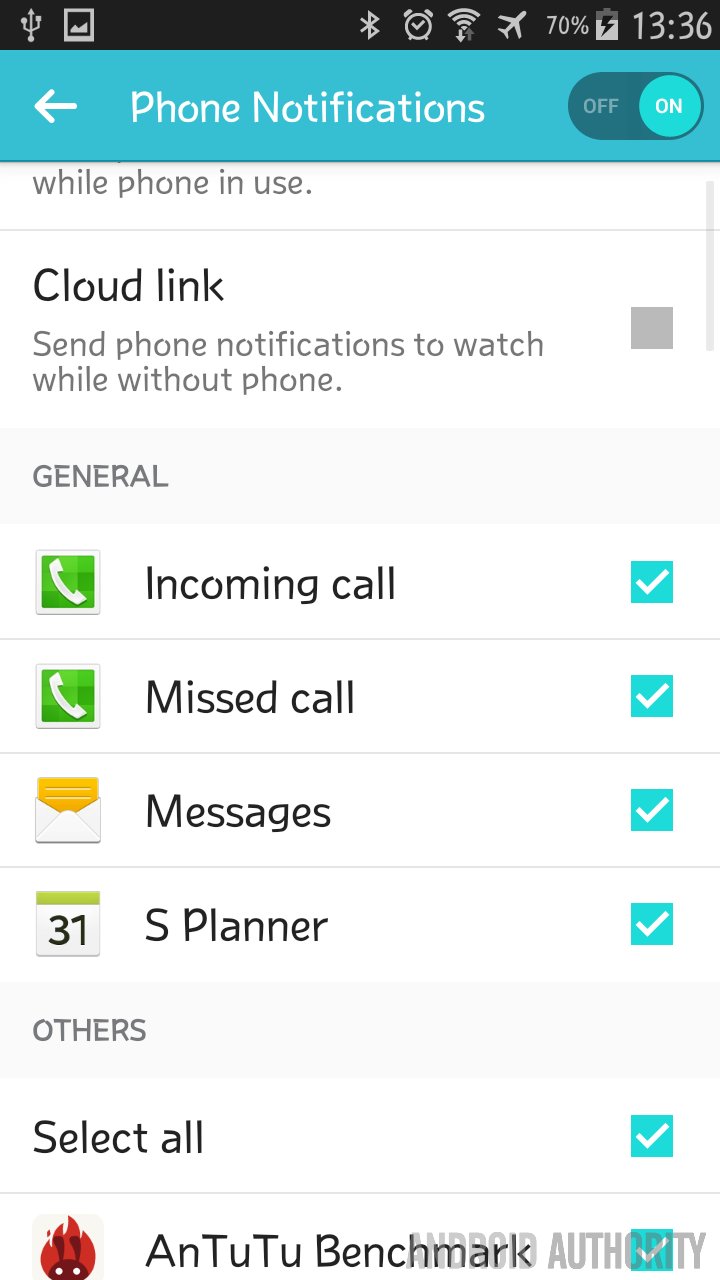Image resolution: width=720 pixels, height=1280 pixels.
Task: Disable Missed call notifications
Action: coord(652,696)
